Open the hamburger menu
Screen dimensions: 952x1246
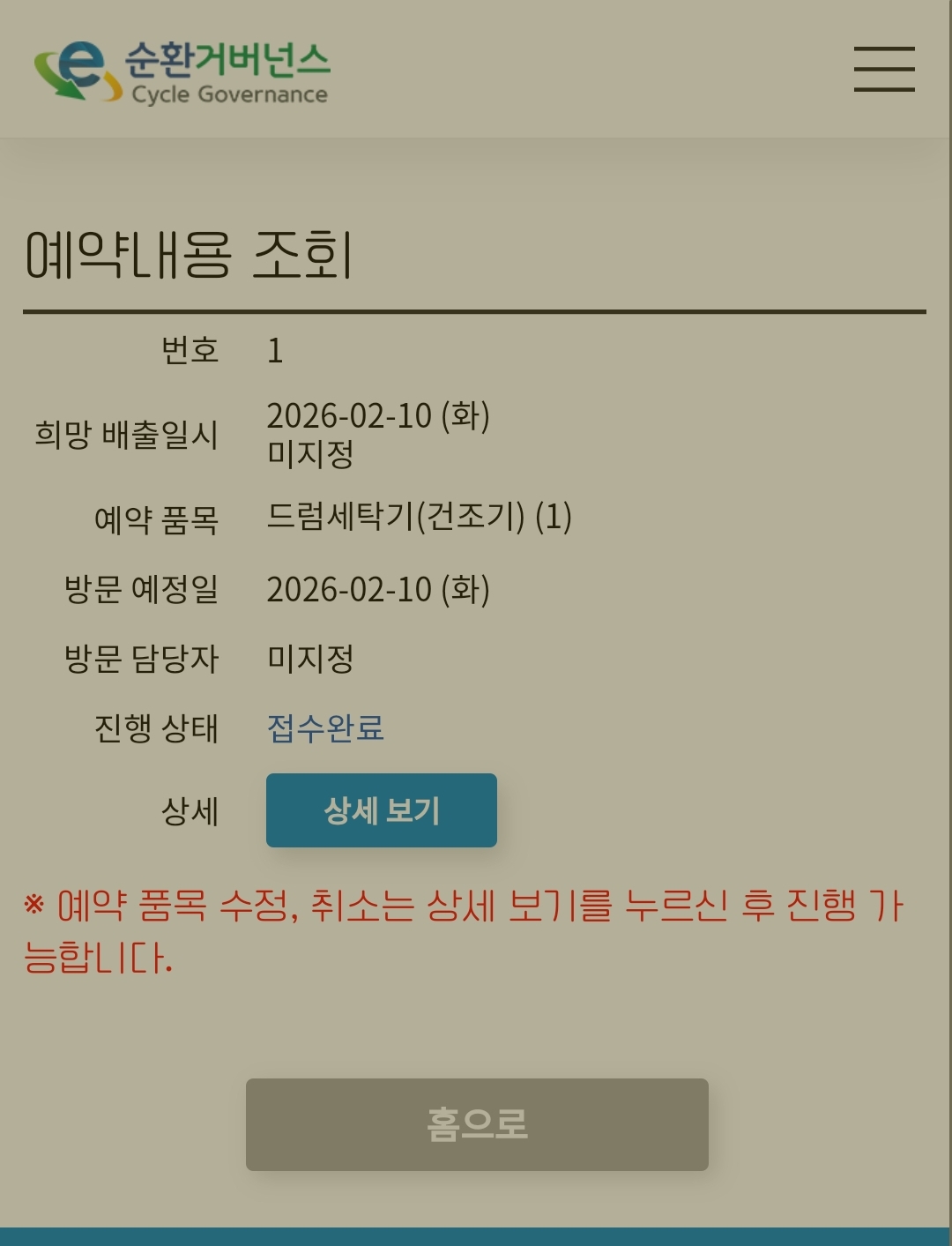[x=883, y=70]
